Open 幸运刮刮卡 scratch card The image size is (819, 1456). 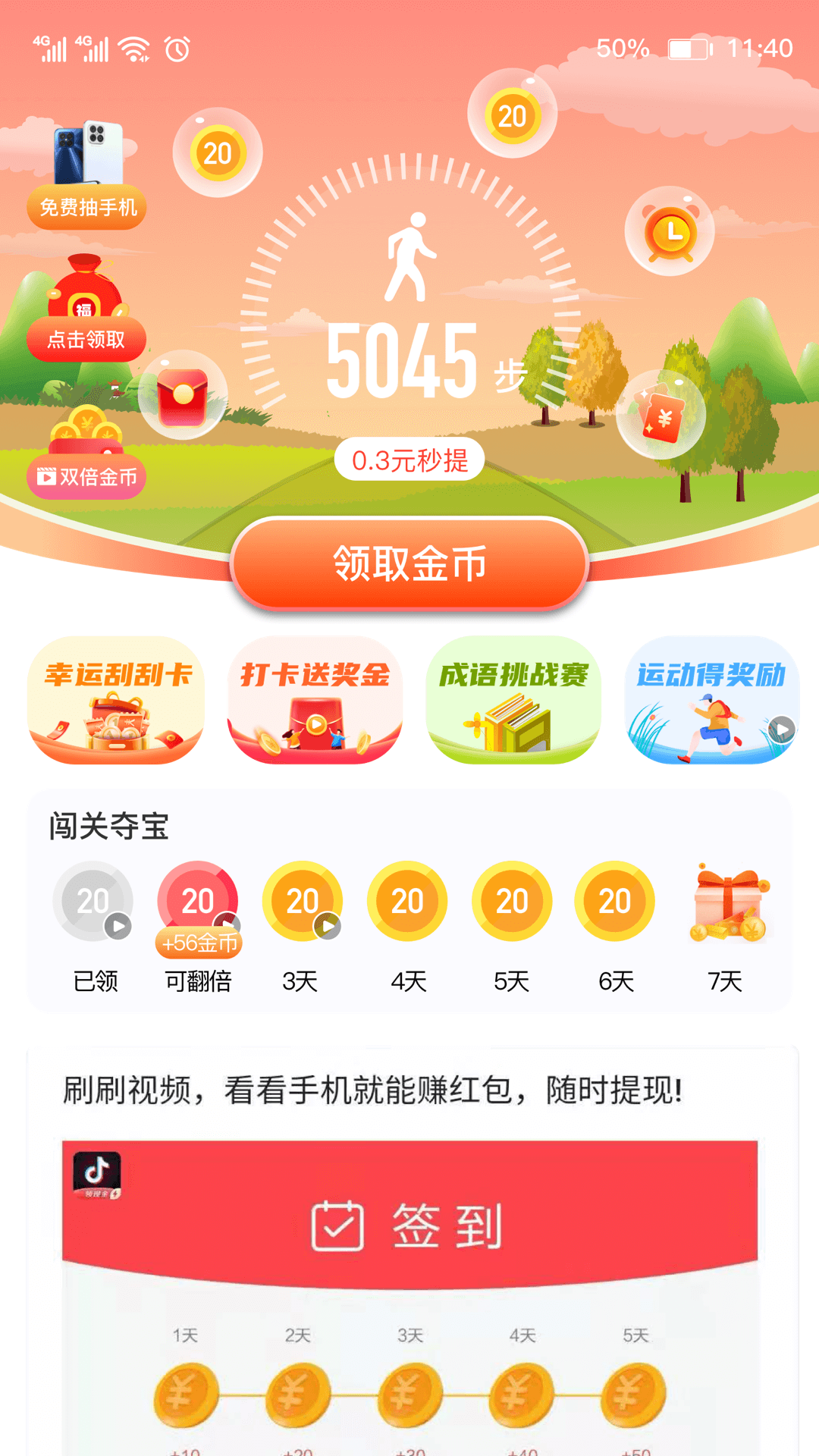pos(117,701)
